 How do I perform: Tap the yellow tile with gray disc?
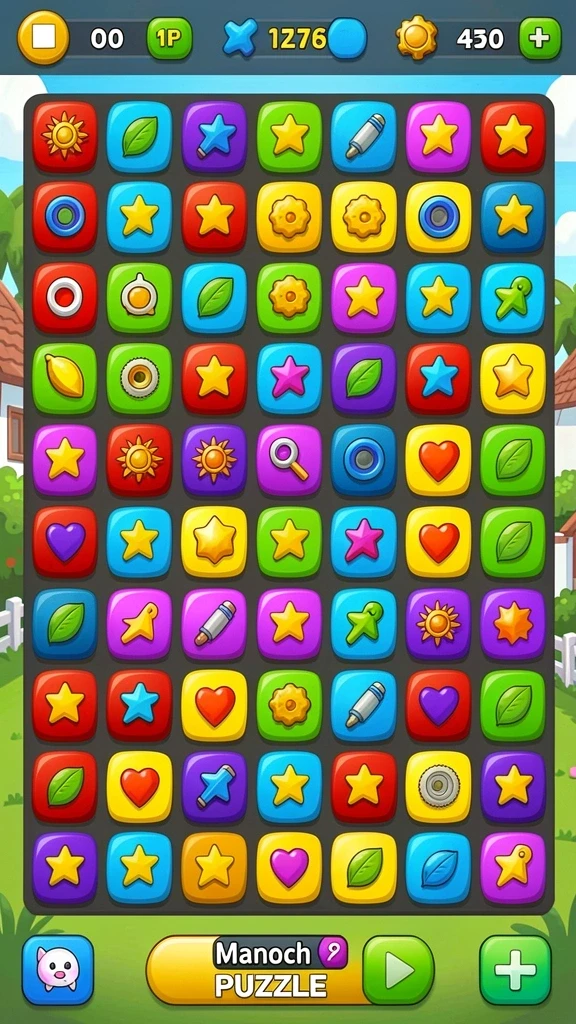(438, 786)
